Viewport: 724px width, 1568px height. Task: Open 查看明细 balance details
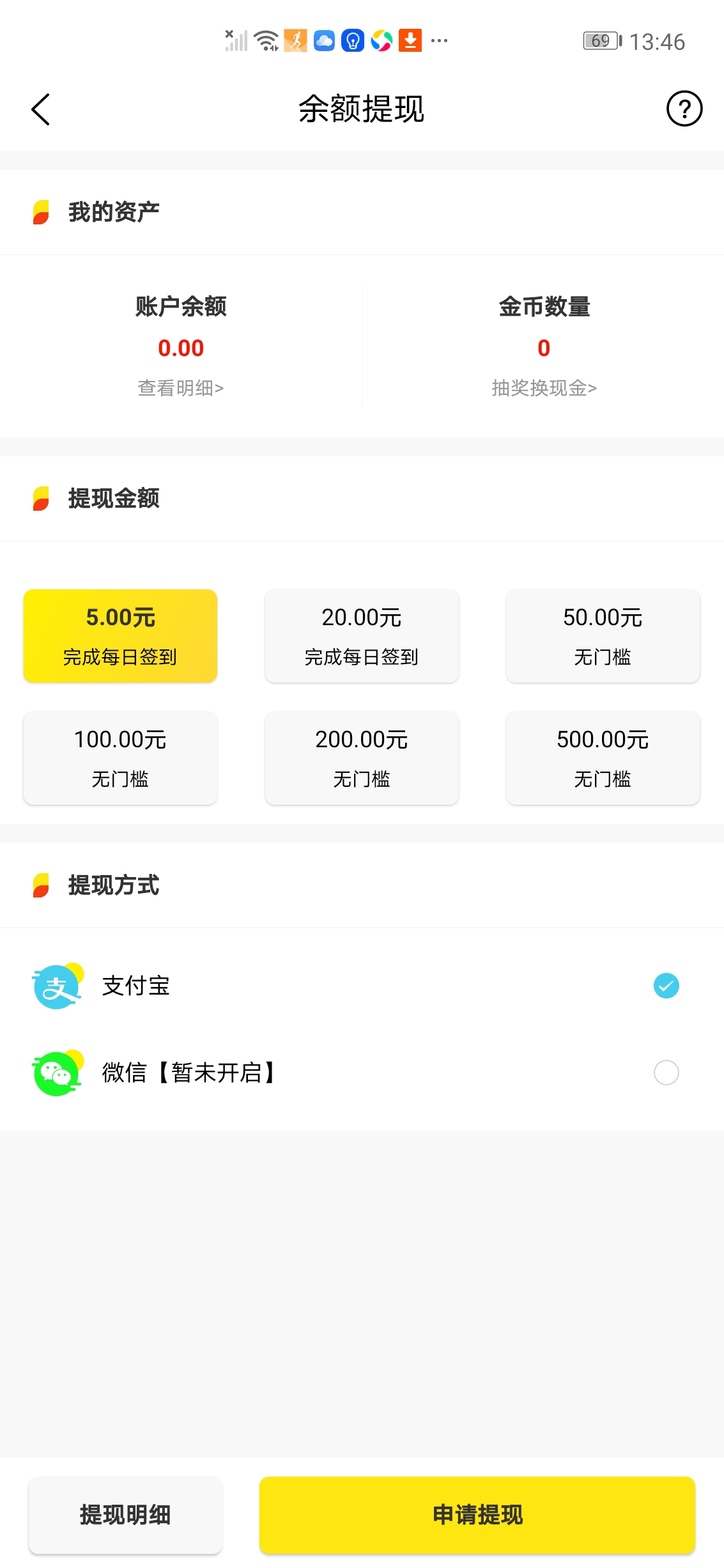coord(181,389)
